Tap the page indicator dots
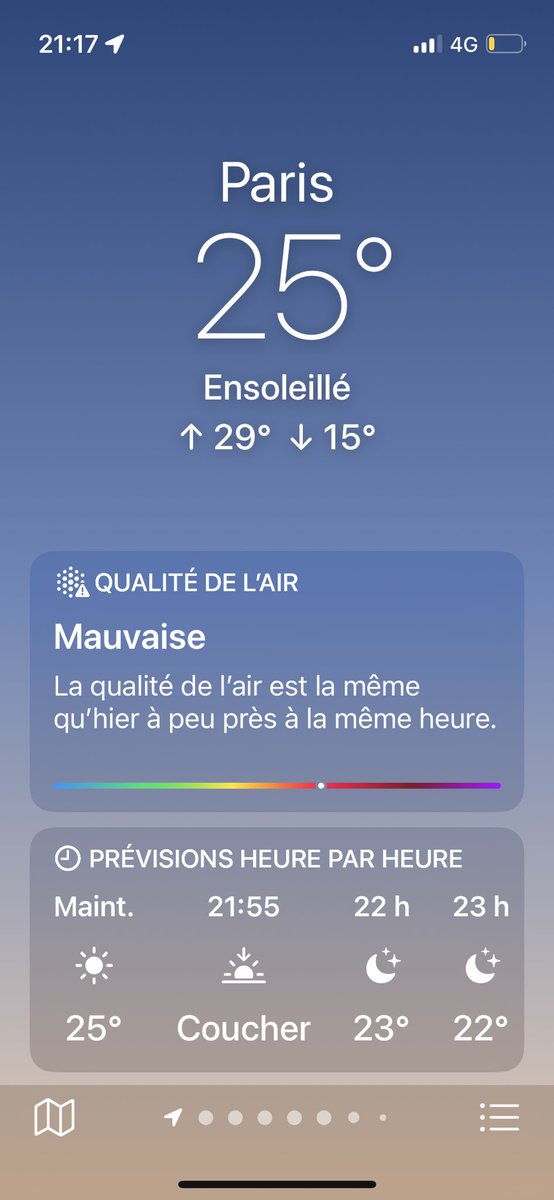Viewport: 554px width, 1200px height. pos(275,1118)
